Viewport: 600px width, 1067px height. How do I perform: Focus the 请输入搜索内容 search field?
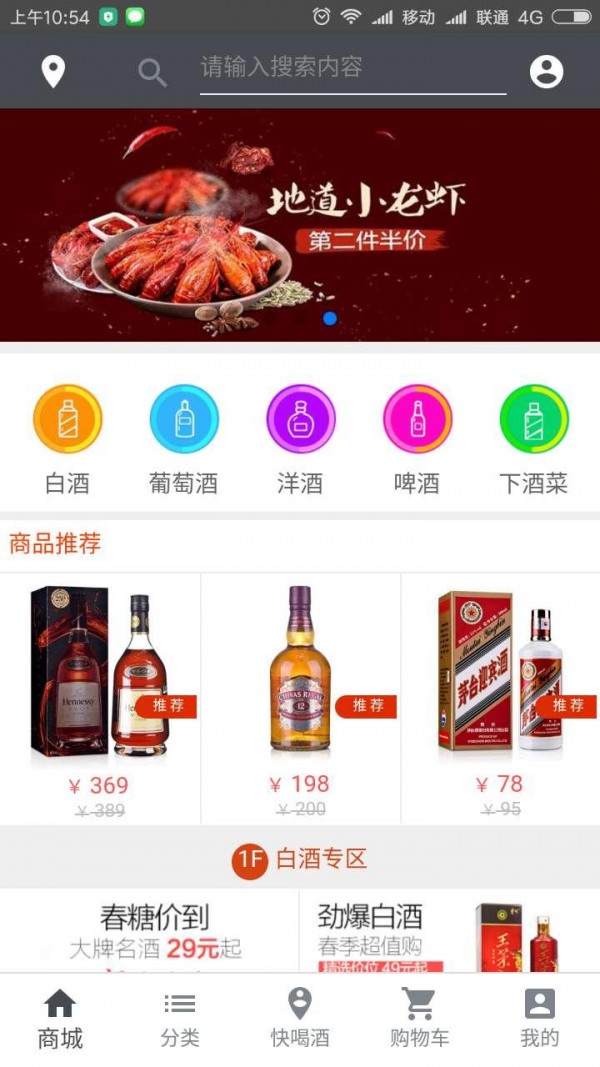point(352,69)
